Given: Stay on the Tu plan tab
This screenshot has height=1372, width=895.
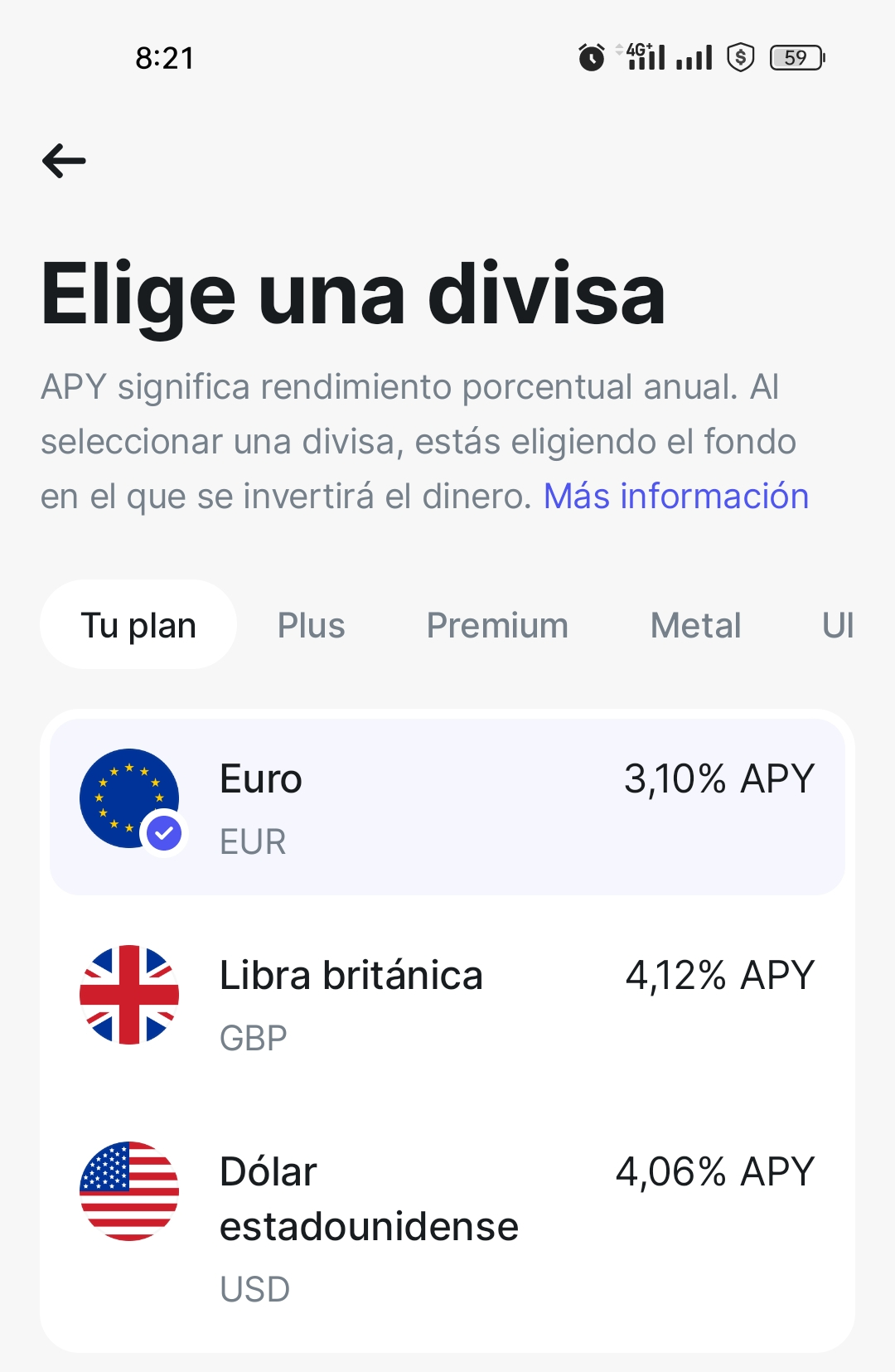Looking at the screenshot, I should pyautogui.click(x=138, y=625).
